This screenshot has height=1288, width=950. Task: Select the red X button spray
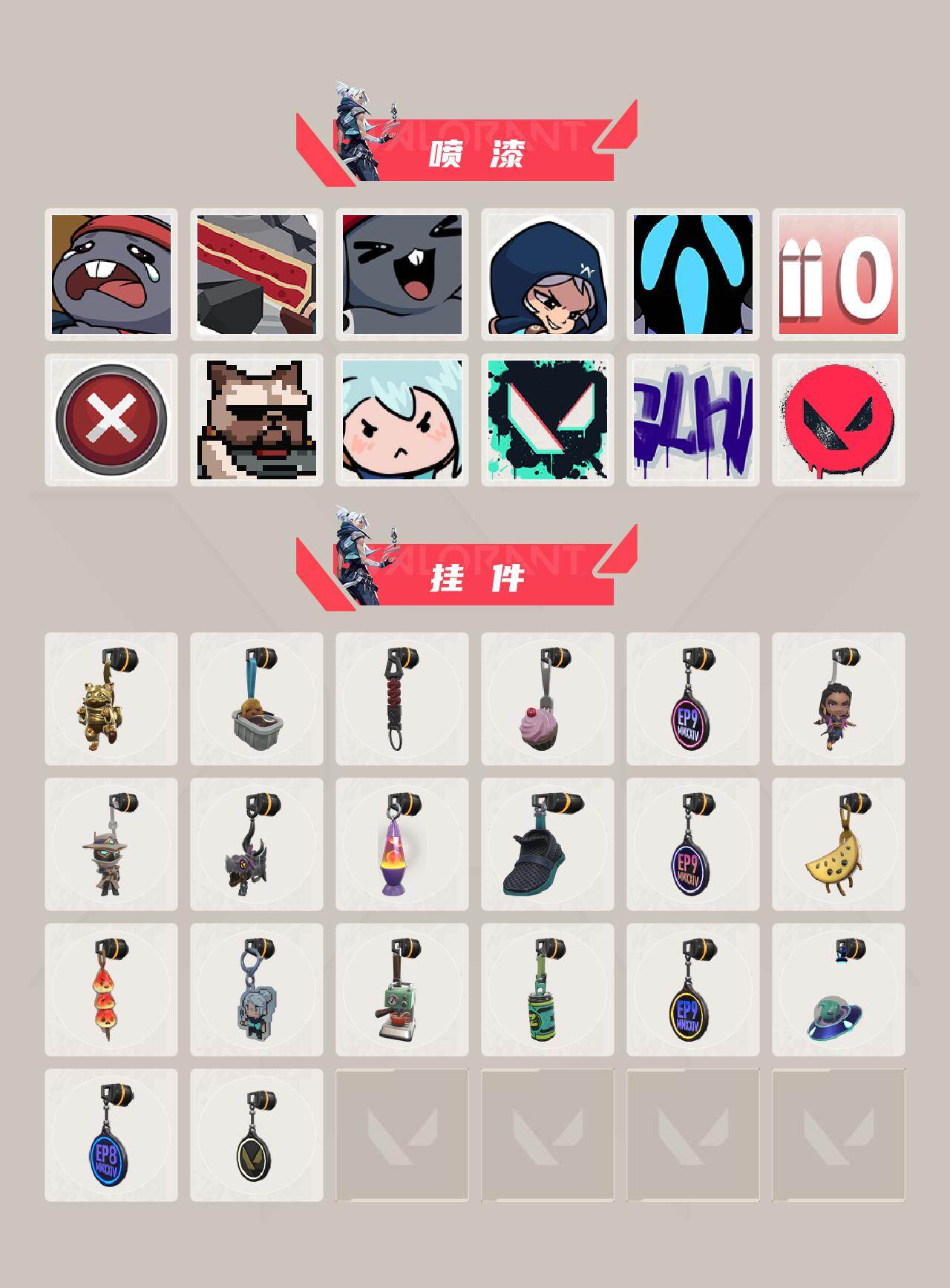pos(113,419)
